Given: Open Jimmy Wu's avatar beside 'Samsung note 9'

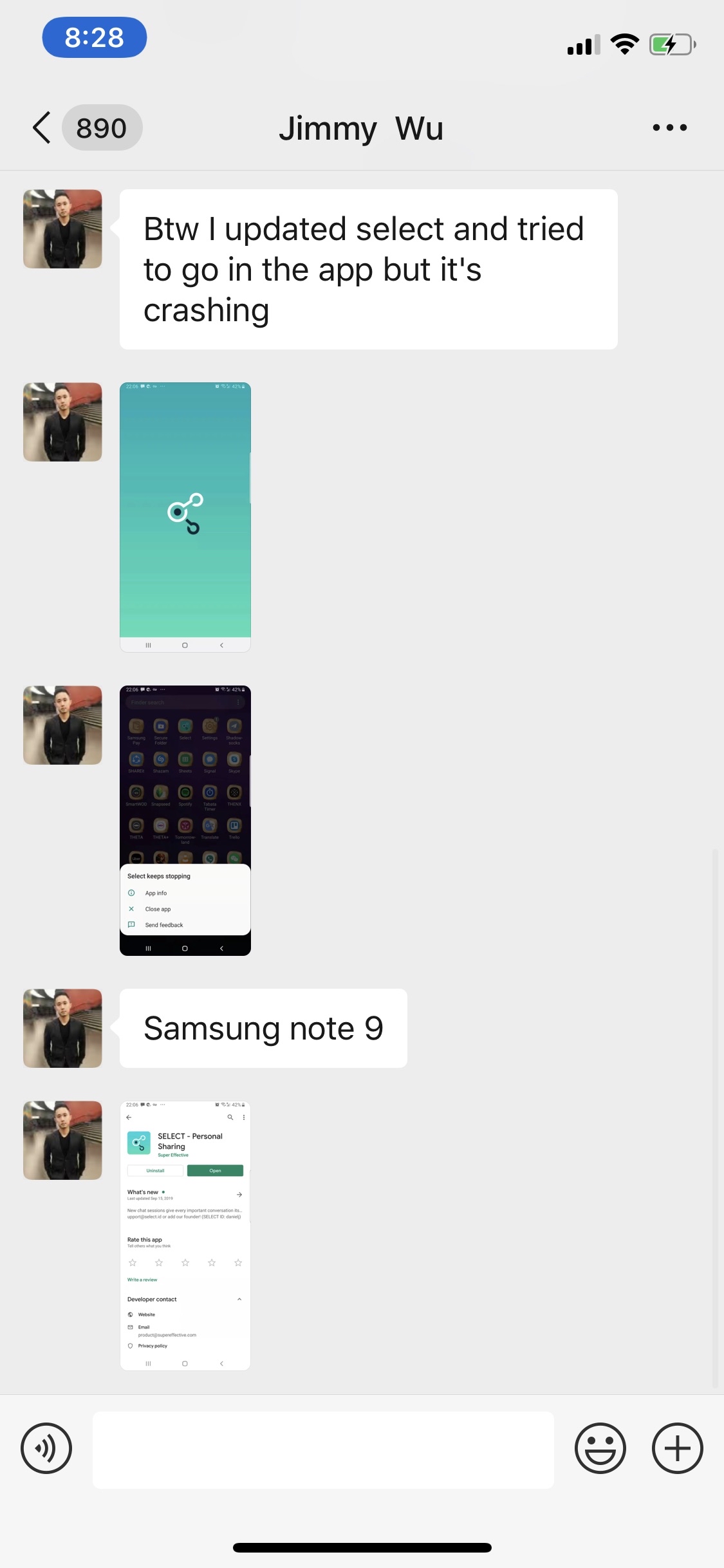Looking at the screenshot, I should click(x=62, y=1028).
